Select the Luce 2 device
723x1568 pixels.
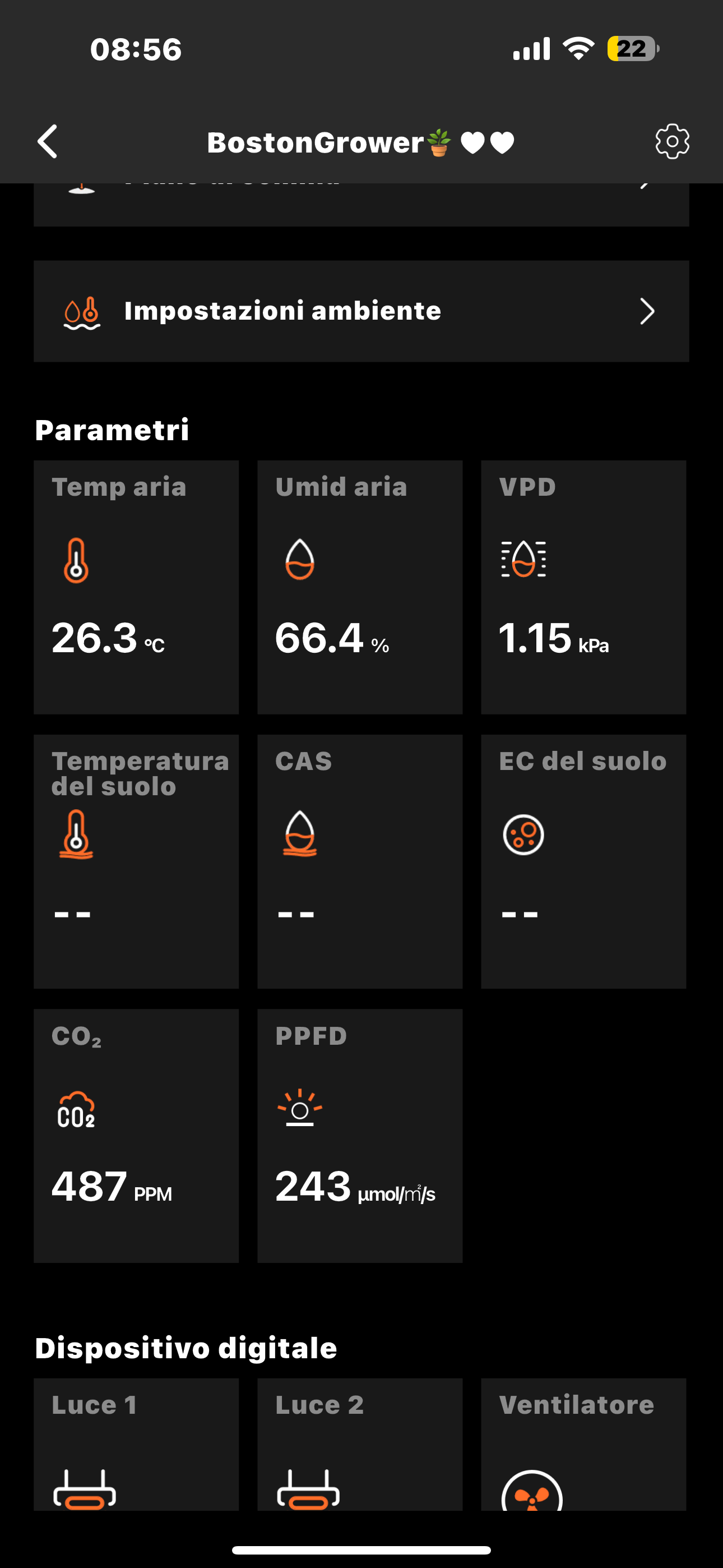(360, 1444)
